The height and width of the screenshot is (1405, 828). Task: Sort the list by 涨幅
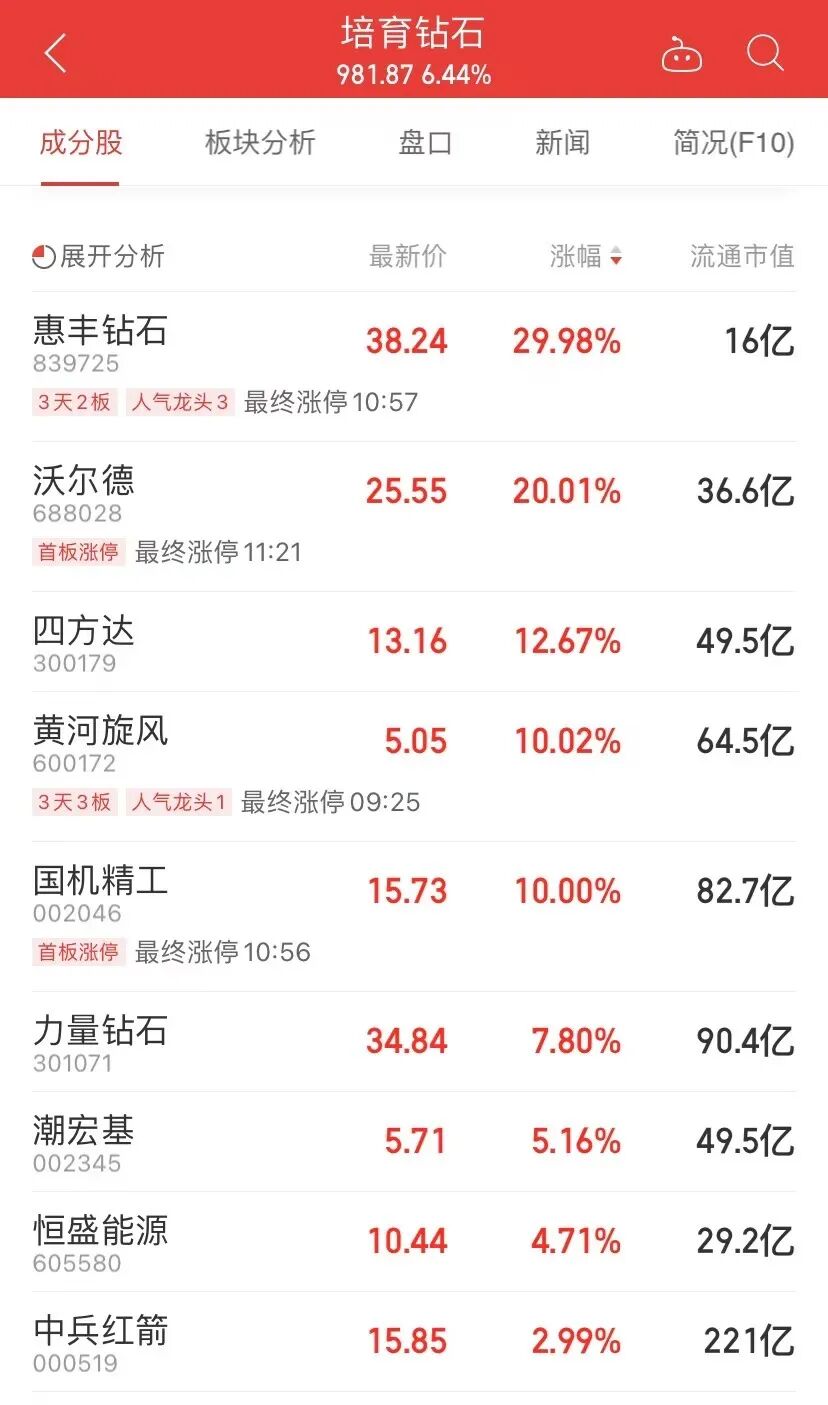tap(586, 257)
